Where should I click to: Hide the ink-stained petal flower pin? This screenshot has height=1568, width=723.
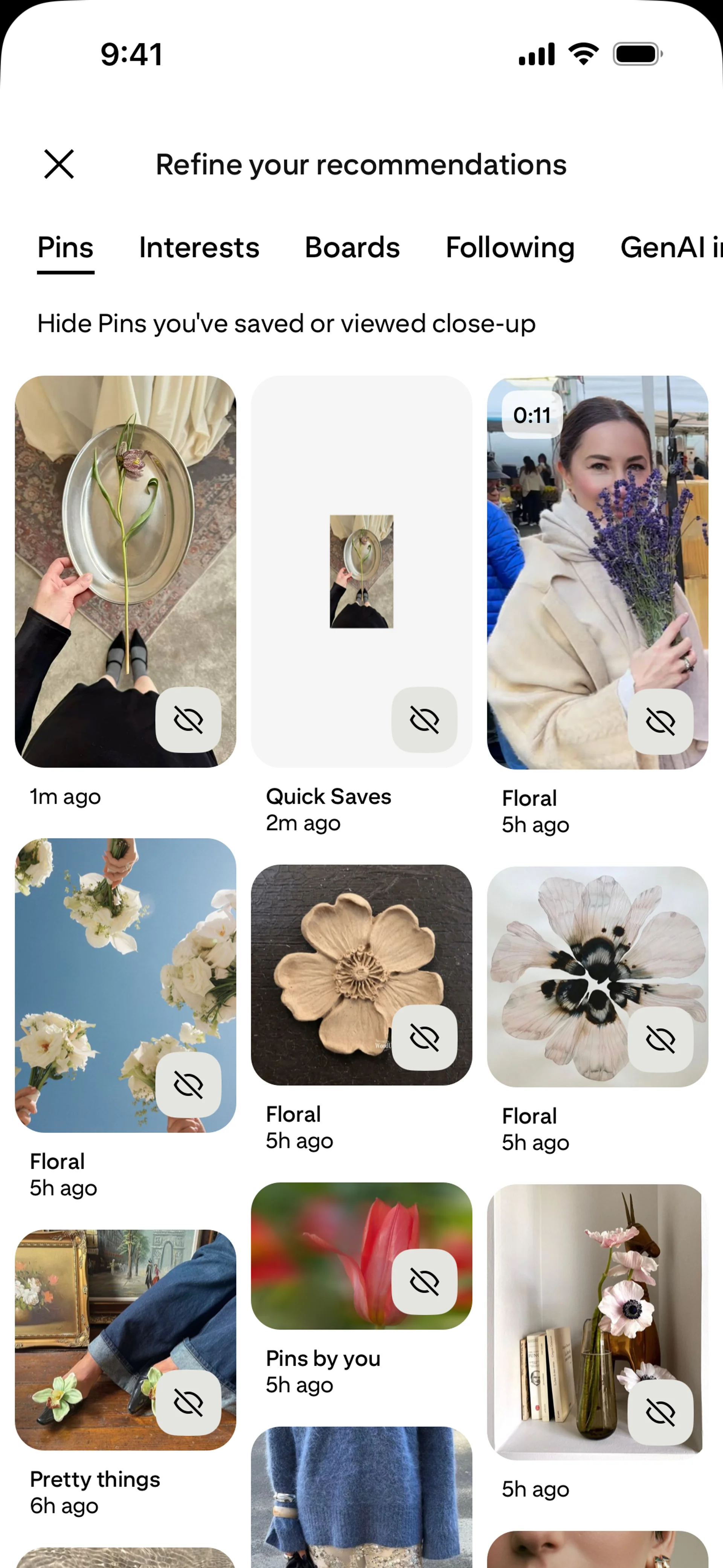click(660, 1040)
